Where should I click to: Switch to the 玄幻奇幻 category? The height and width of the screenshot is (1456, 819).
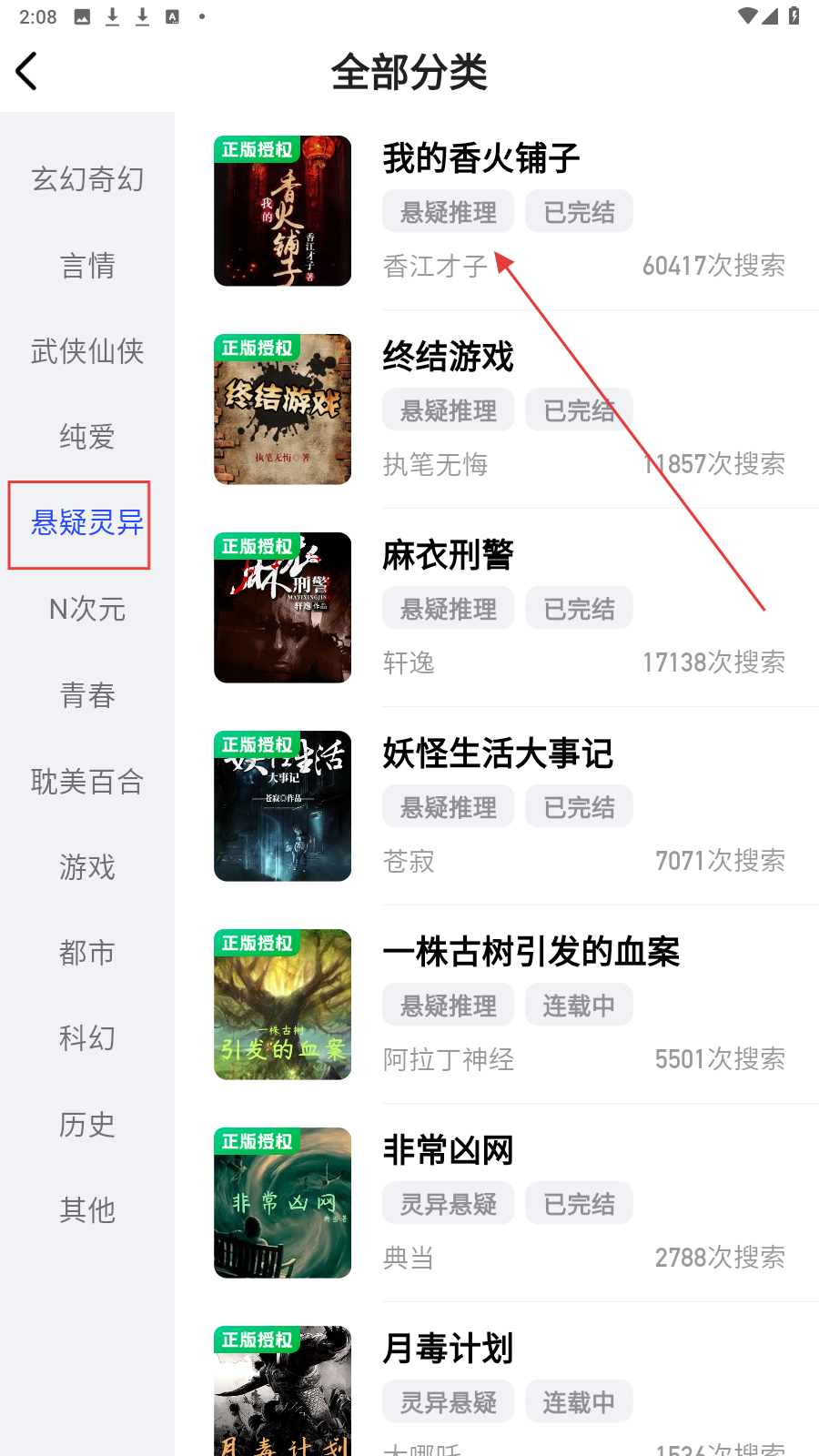point(87,179)
